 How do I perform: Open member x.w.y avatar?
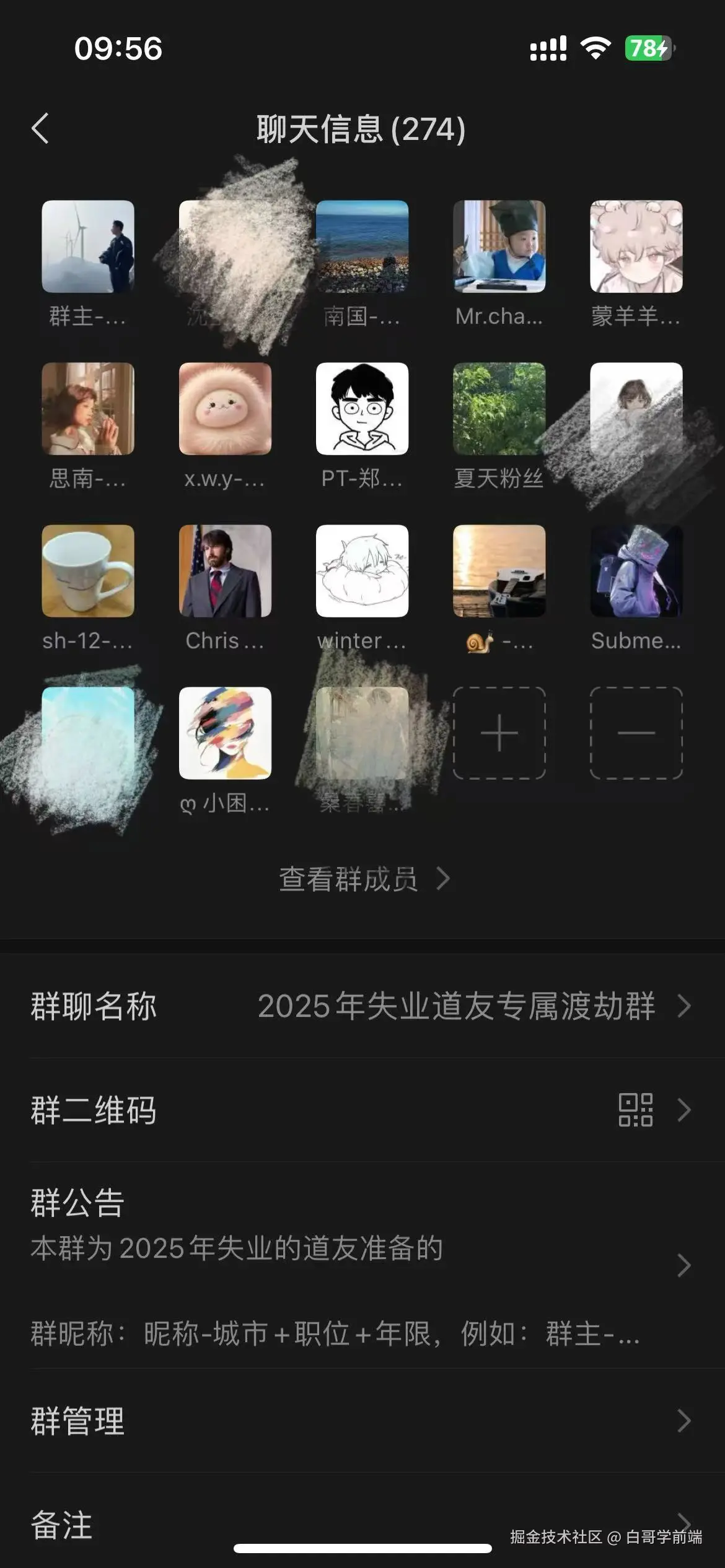tap(225, 409)
